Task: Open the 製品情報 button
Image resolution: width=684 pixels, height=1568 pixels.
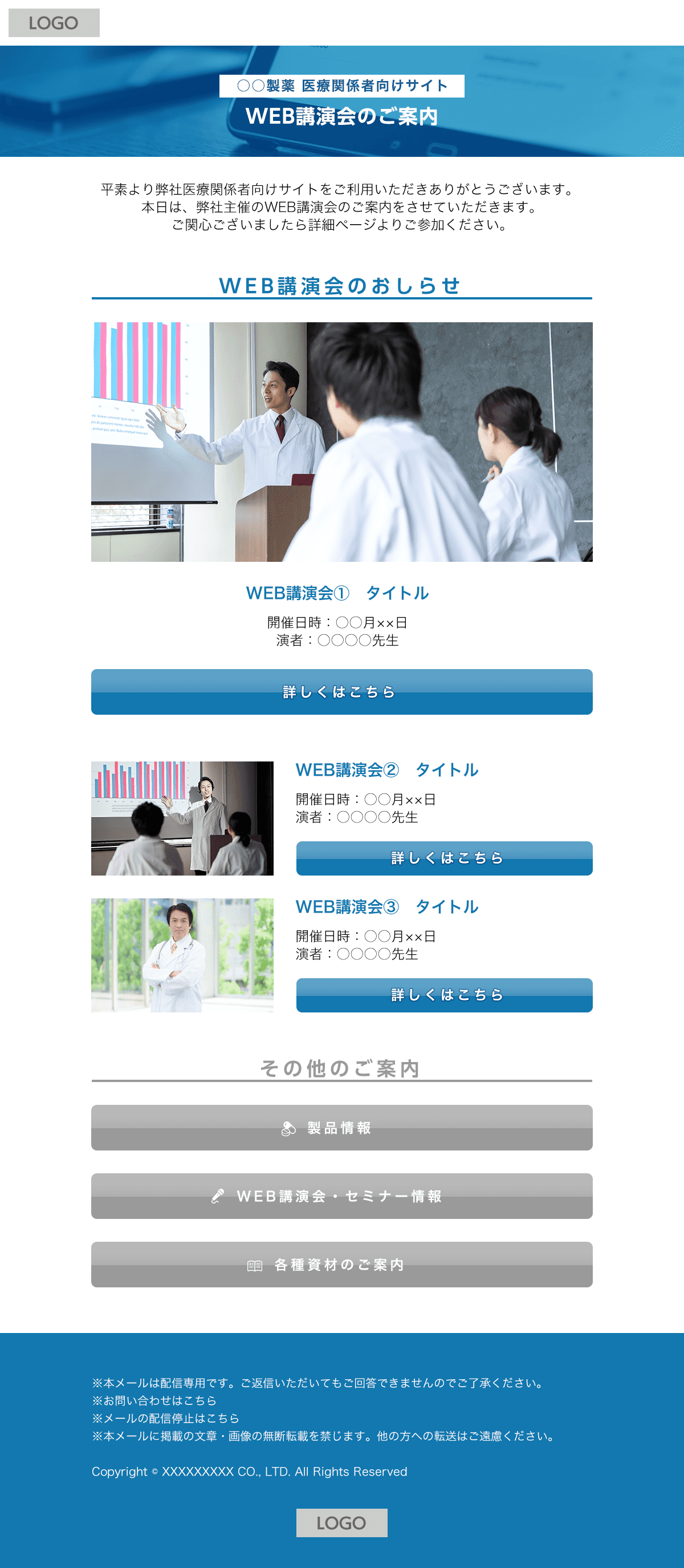Action: pos(341,1127)
